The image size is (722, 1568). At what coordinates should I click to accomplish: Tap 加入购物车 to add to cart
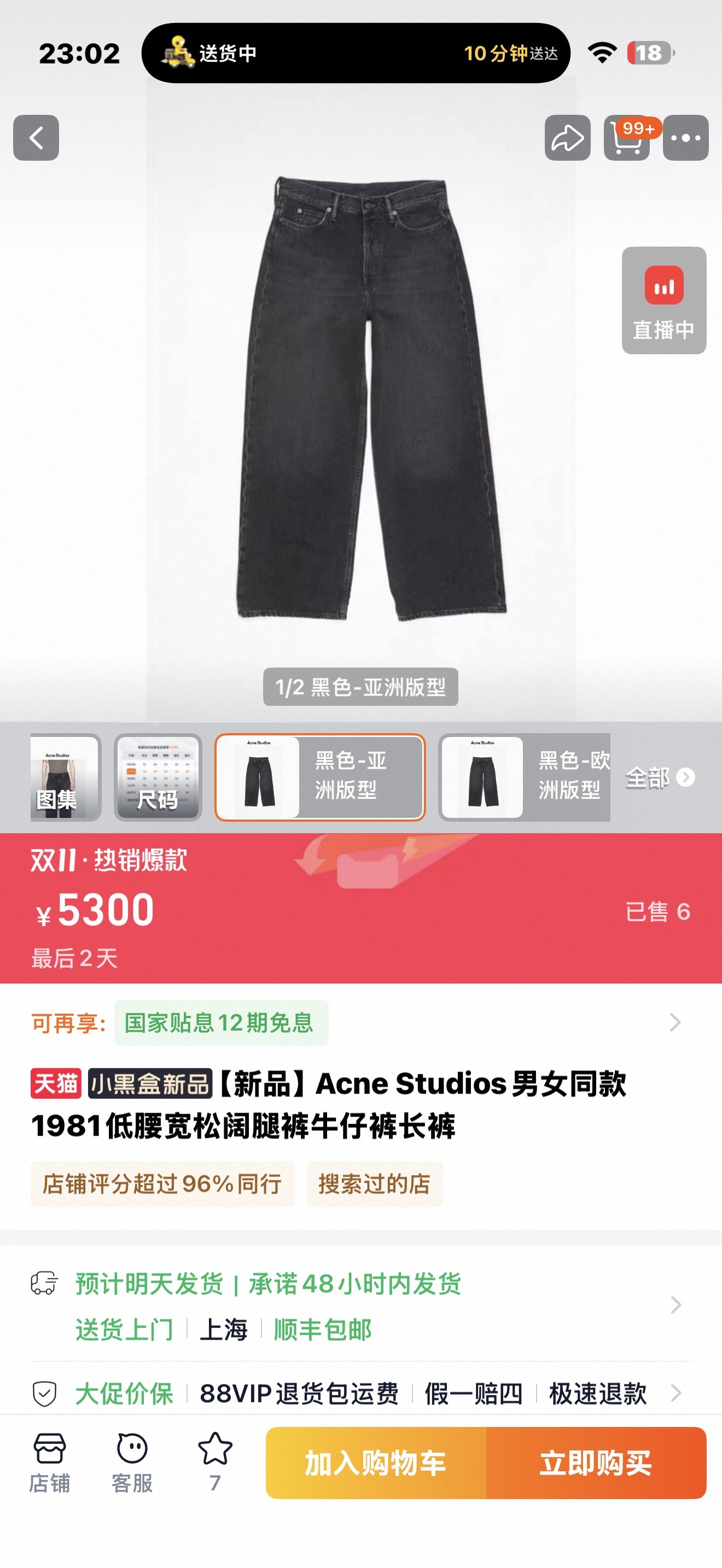pos(376,1462)
